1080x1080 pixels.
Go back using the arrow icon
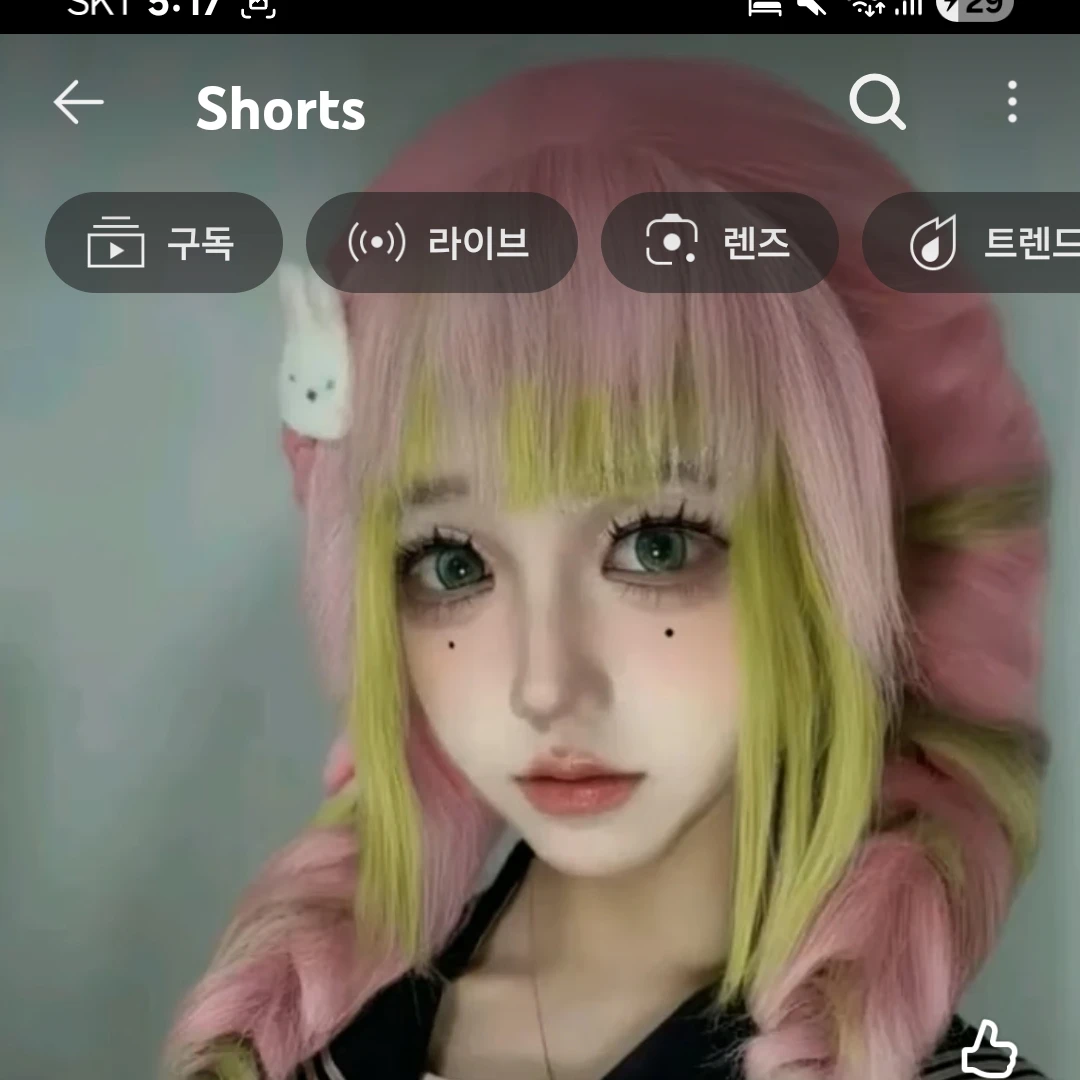78,103
